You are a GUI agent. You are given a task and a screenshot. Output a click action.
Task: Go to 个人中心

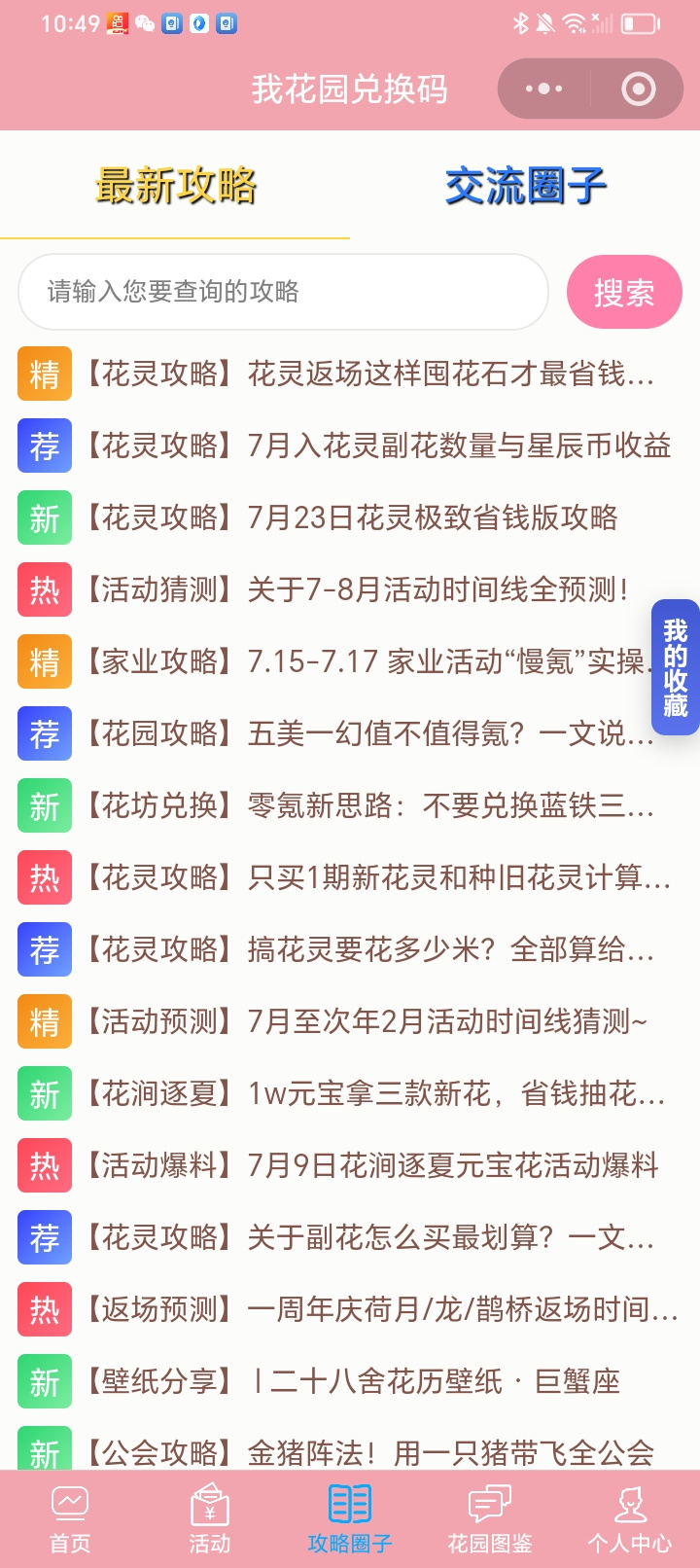(x=630, y=1519)
